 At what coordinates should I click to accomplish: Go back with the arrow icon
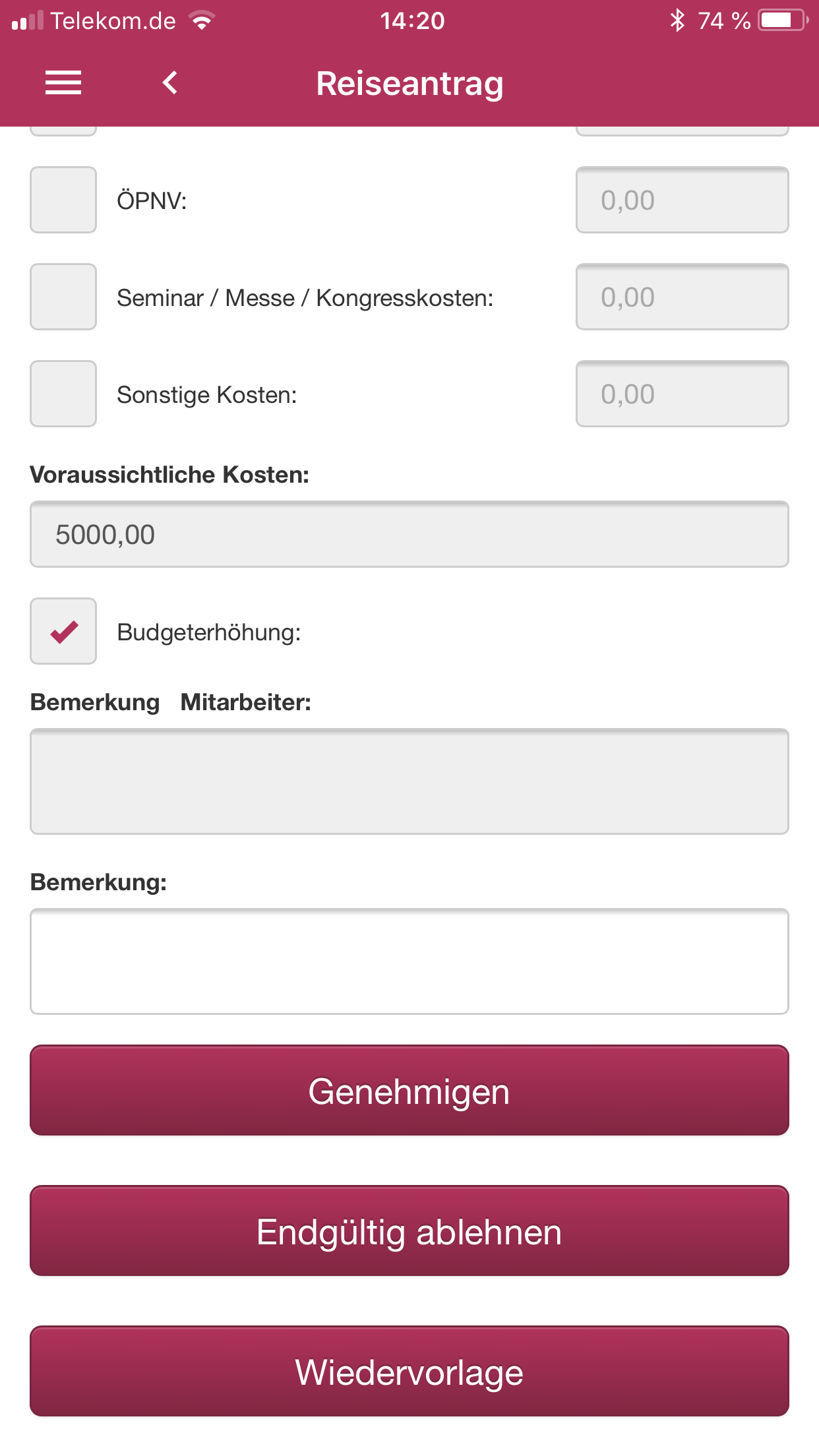[170, 83]
